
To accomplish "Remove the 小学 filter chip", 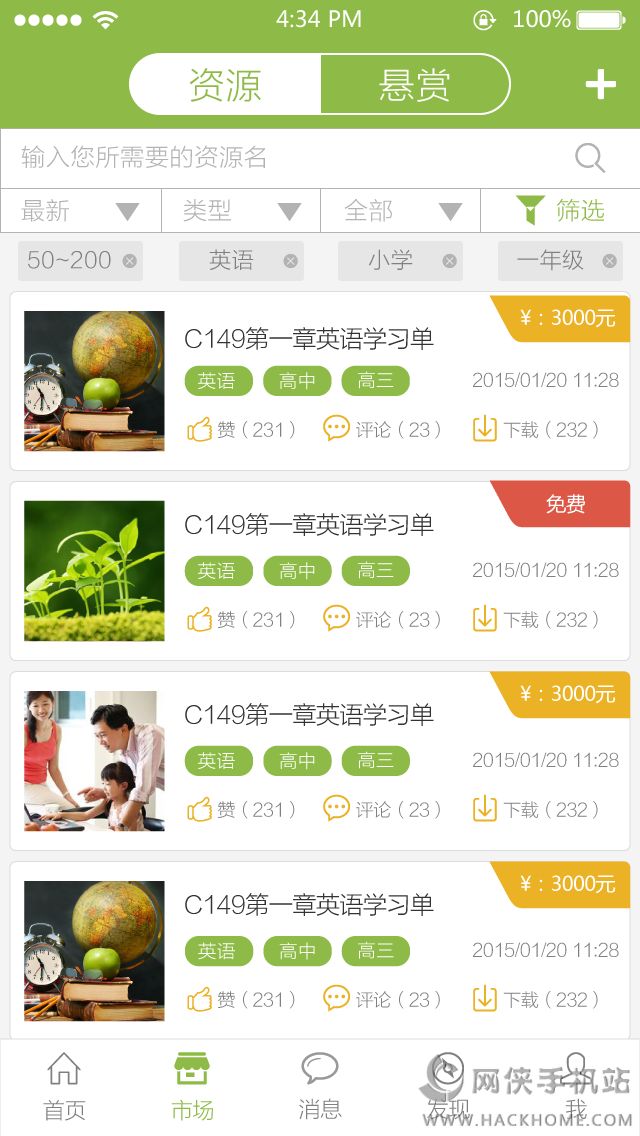I will 449,261.
